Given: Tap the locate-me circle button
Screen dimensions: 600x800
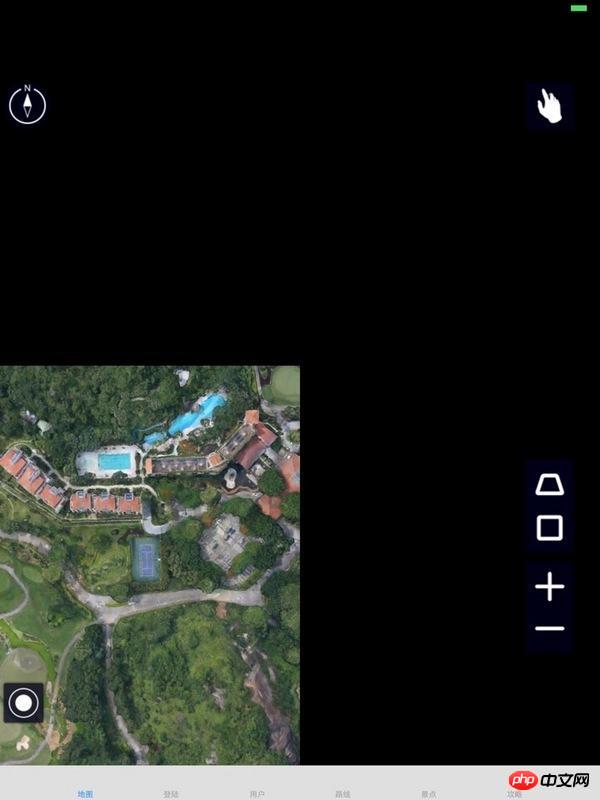Looking at the screenshot, I should pos(23,703).
